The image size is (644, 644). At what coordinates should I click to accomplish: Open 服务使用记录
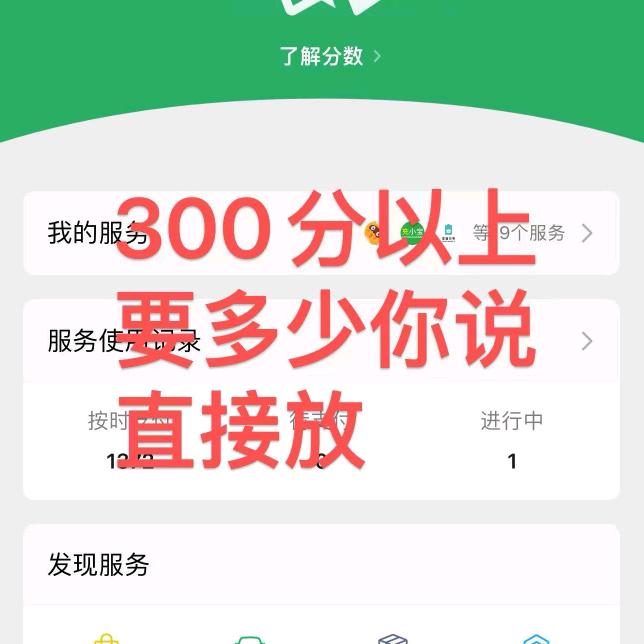321,341
